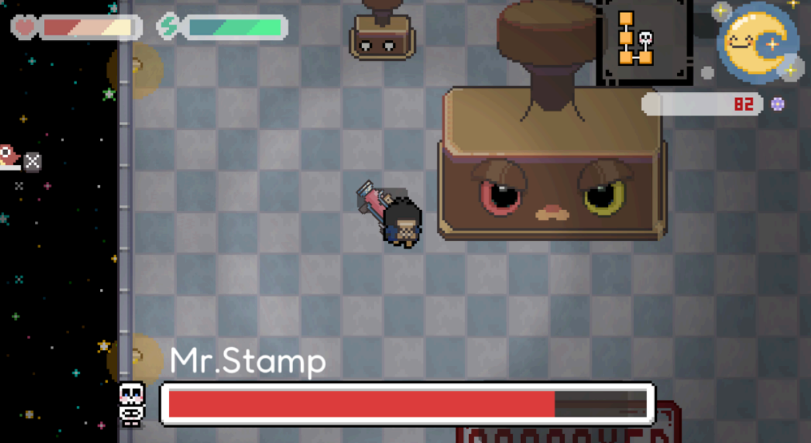Open the dungeon minimap

pos(644,41)
